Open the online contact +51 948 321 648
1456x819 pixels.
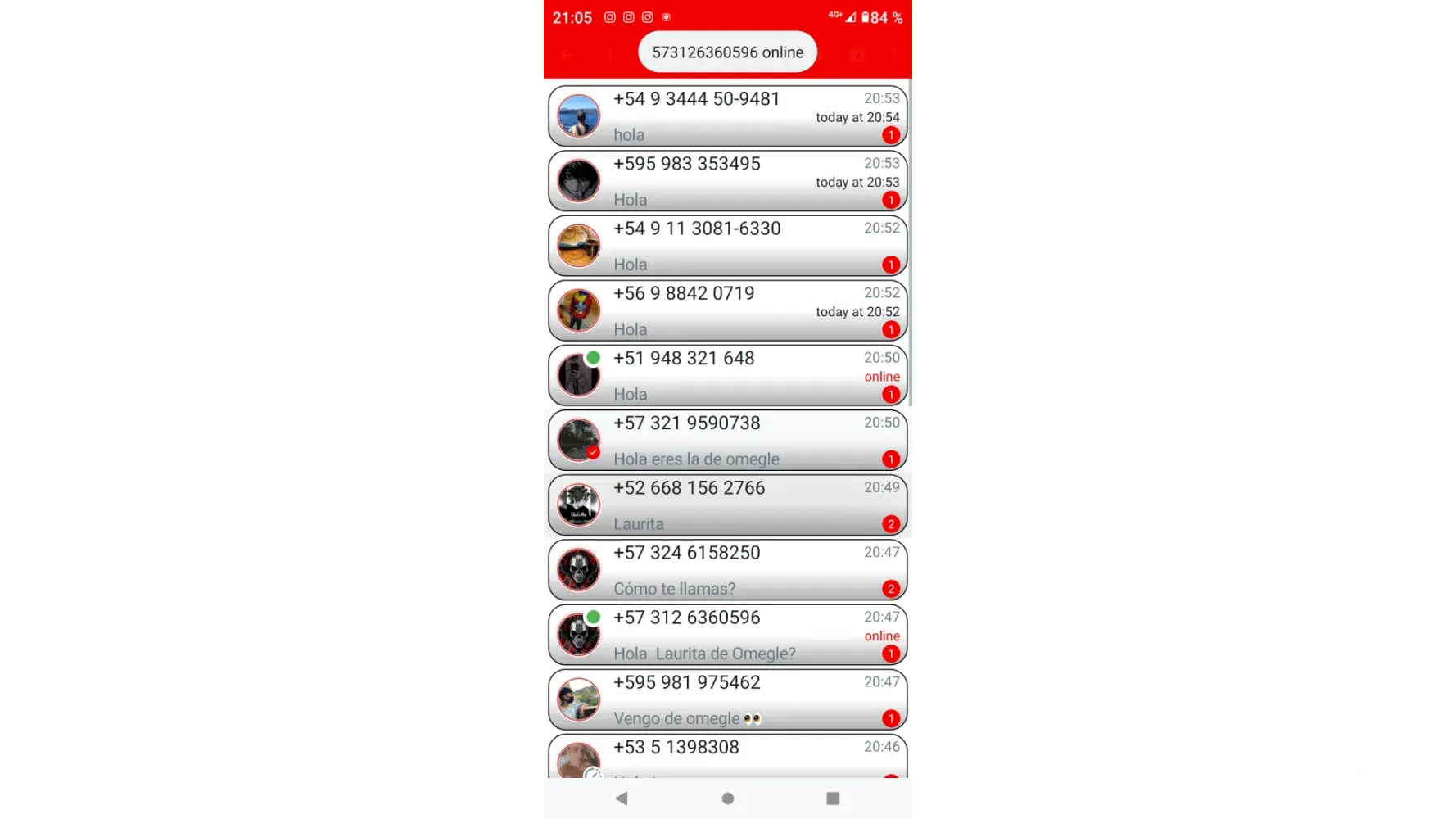(x=726, y=375)
